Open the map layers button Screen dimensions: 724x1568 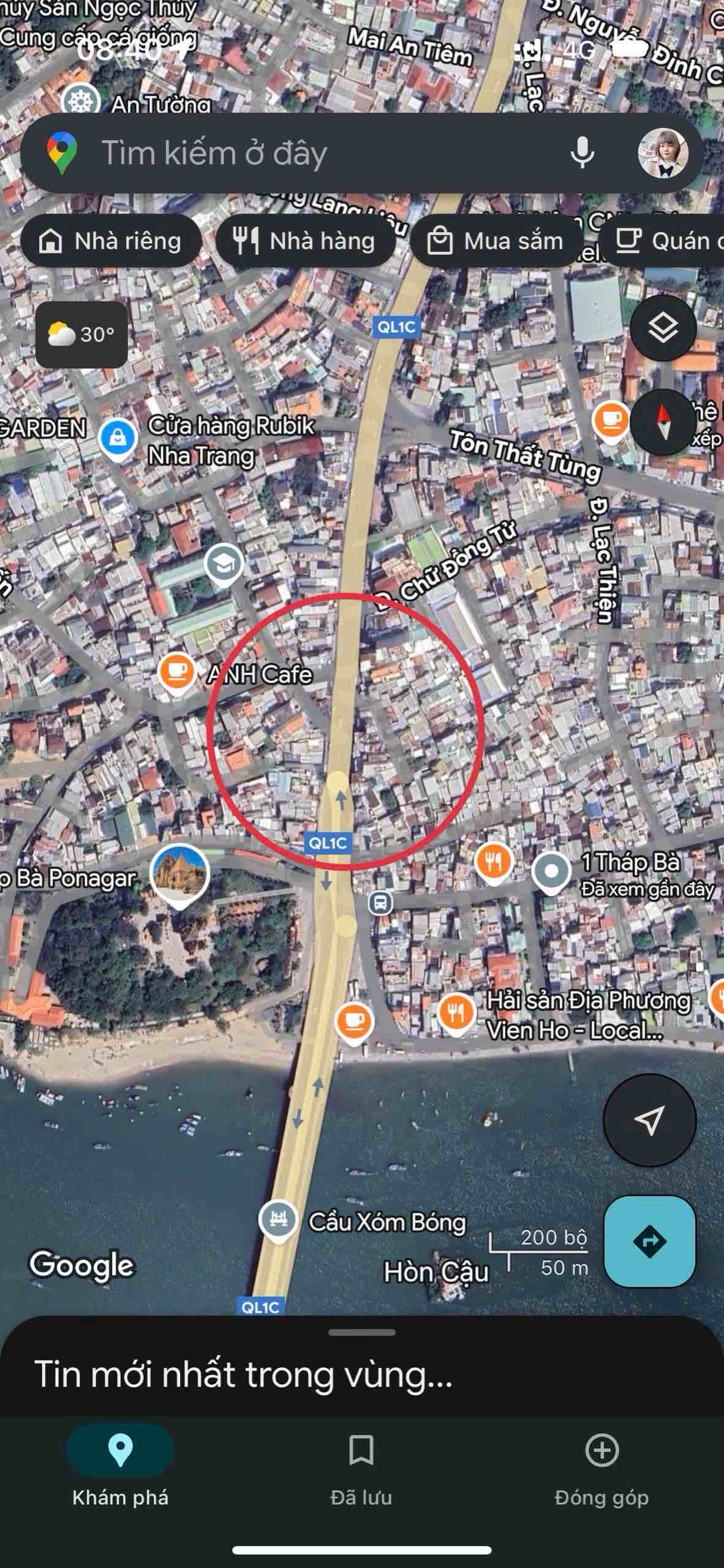(663, 328)
